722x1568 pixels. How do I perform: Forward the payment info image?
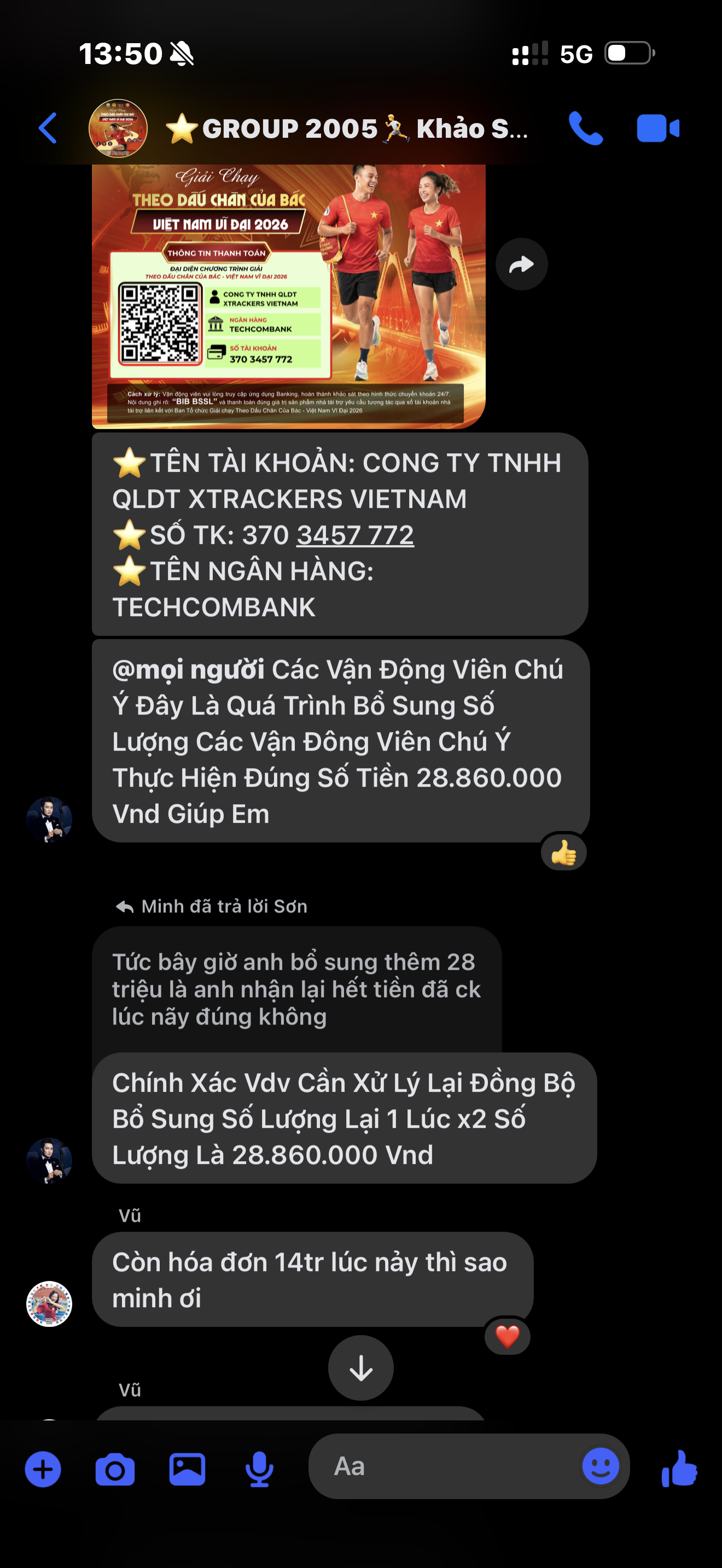pyautogui.click(x=522, y=264)
